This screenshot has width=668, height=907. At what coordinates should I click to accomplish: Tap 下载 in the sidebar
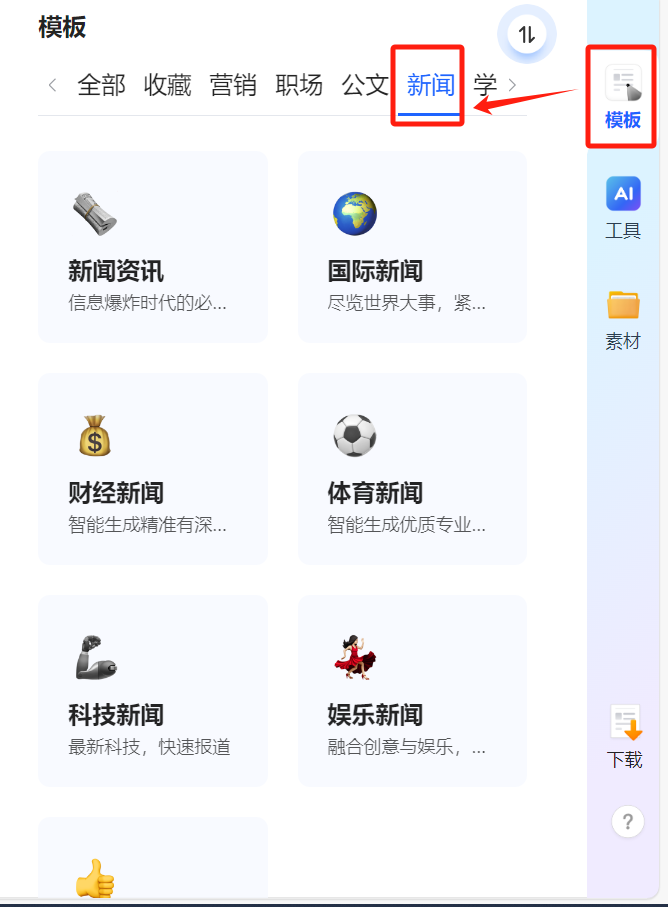[625, 737]
